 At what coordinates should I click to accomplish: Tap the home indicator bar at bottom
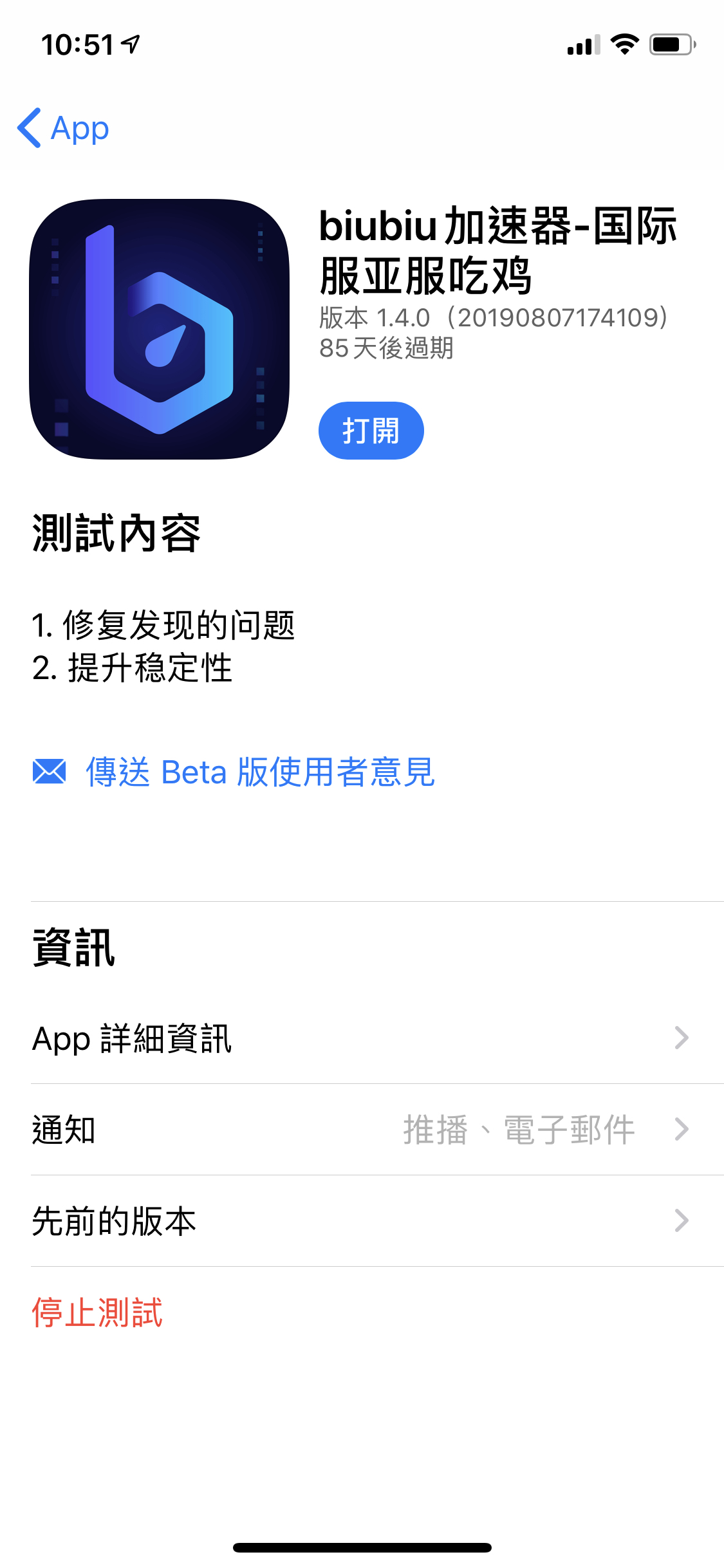(x=362, y=1547)
